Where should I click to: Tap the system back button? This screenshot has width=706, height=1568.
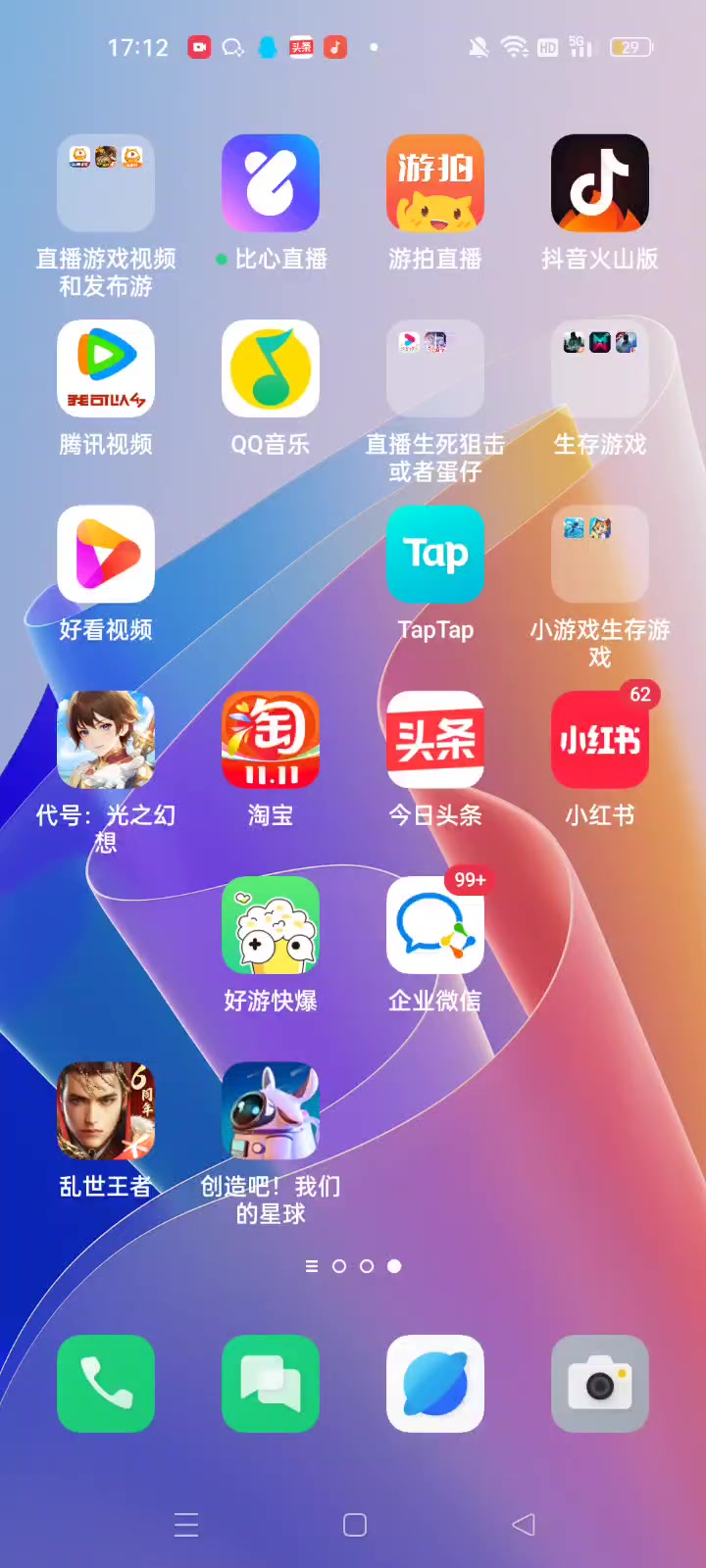(x=524, y=1525)
